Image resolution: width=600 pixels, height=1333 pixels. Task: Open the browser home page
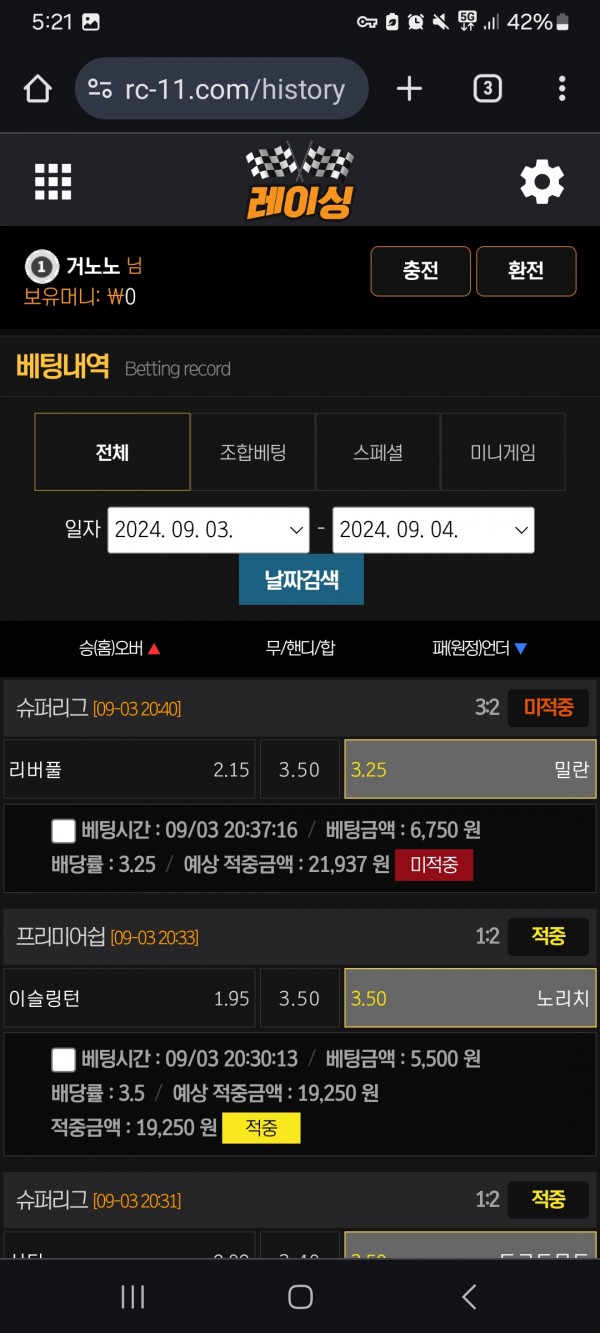37,89
